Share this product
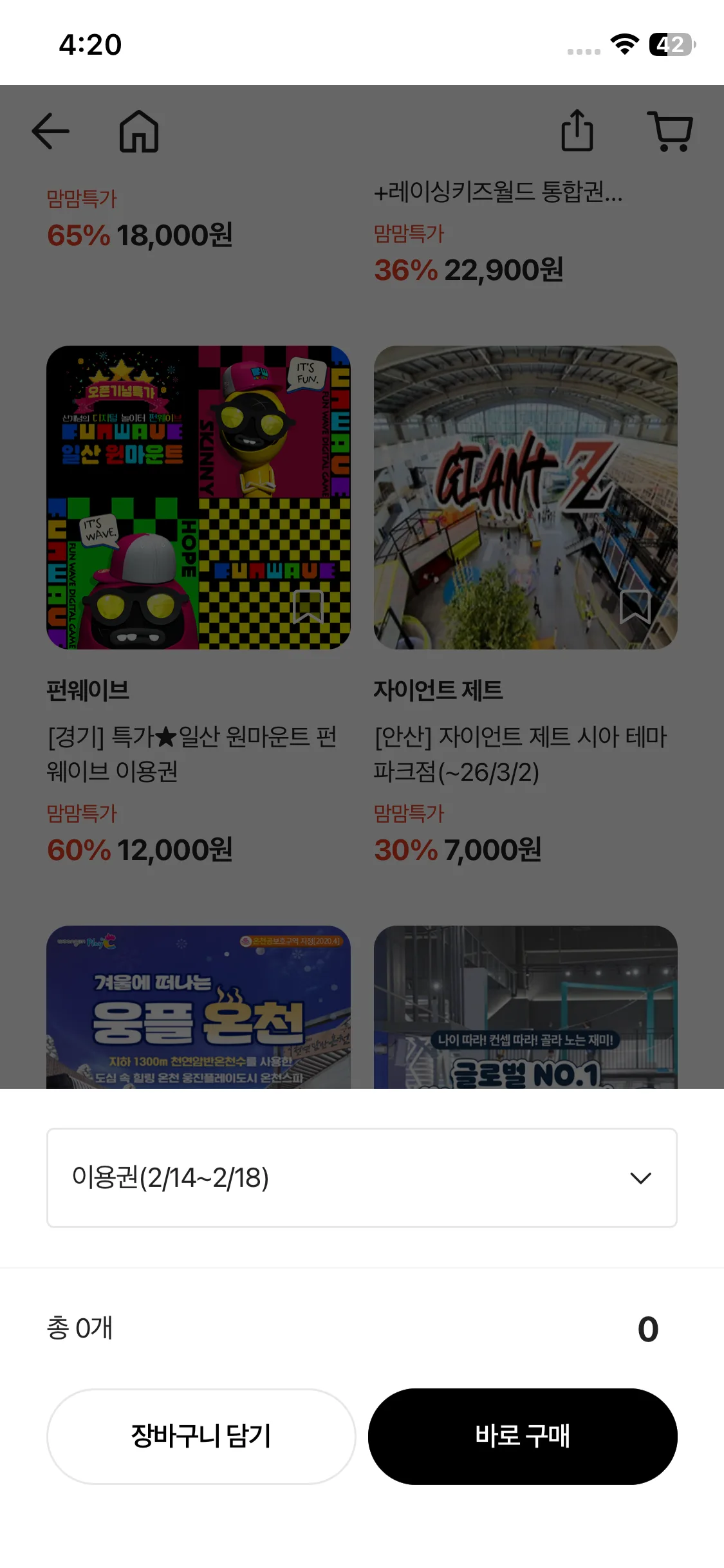Viewport: 724px width, 1568px height. pyautogui.click(x=577, y=131)
